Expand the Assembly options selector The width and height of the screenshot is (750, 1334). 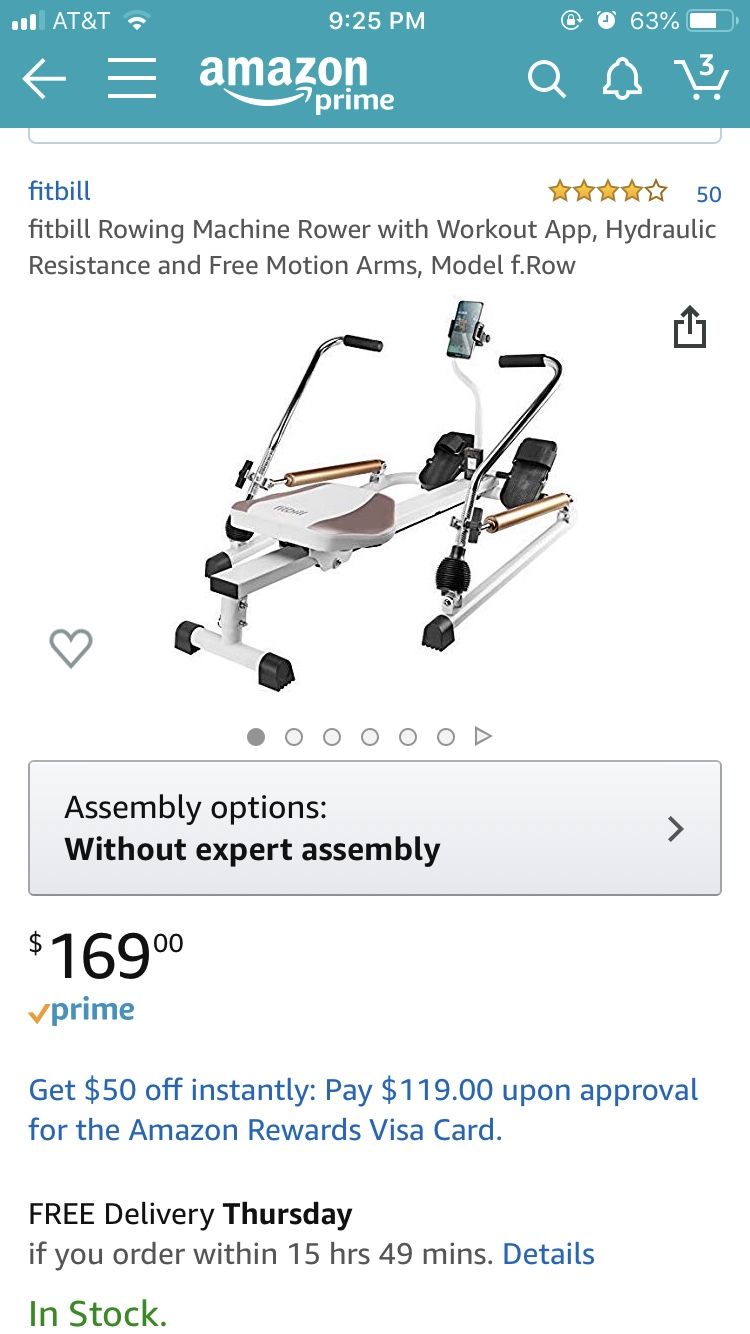(375, 828)
